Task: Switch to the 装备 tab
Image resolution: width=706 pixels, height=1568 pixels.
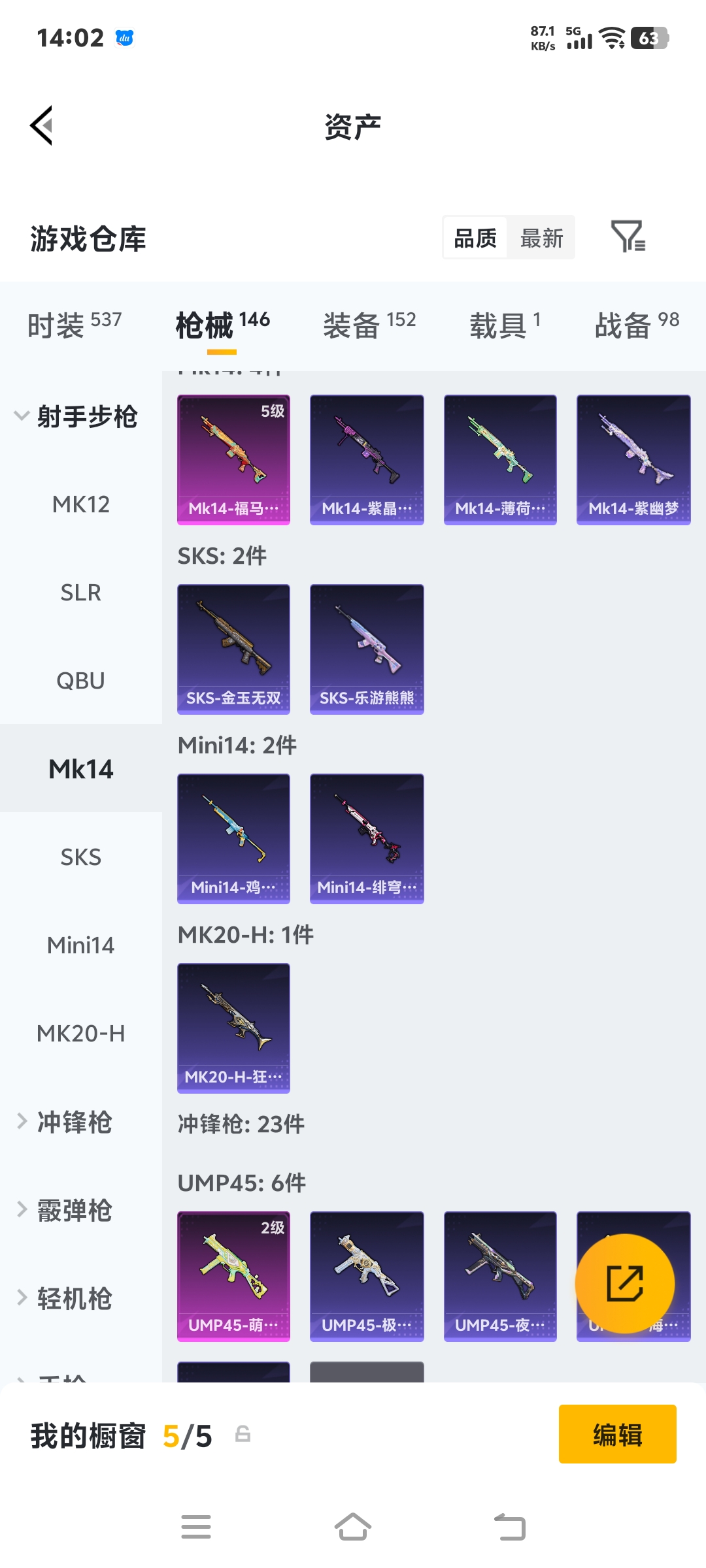Action: pos(369,325)
